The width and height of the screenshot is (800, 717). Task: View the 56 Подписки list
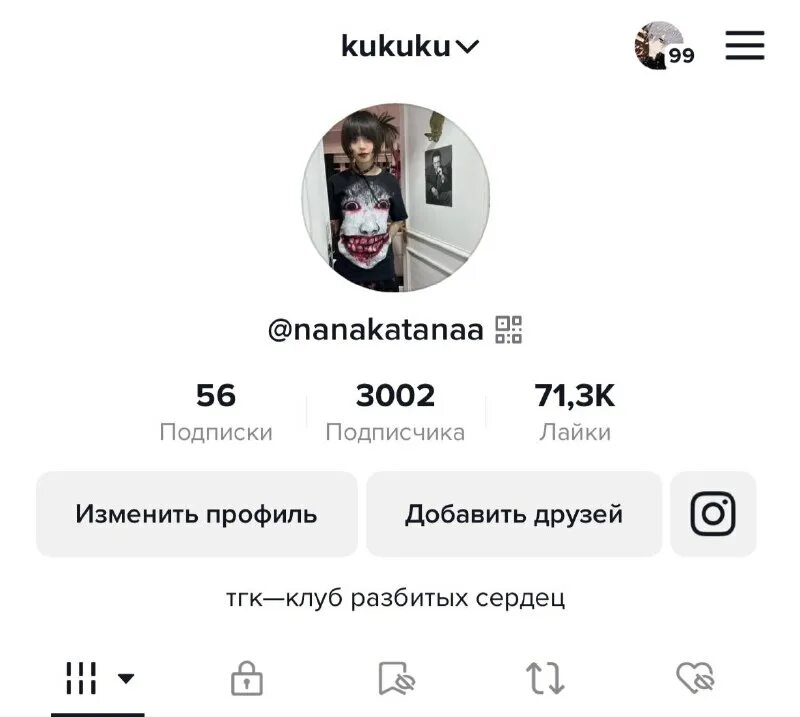(216, 411)
